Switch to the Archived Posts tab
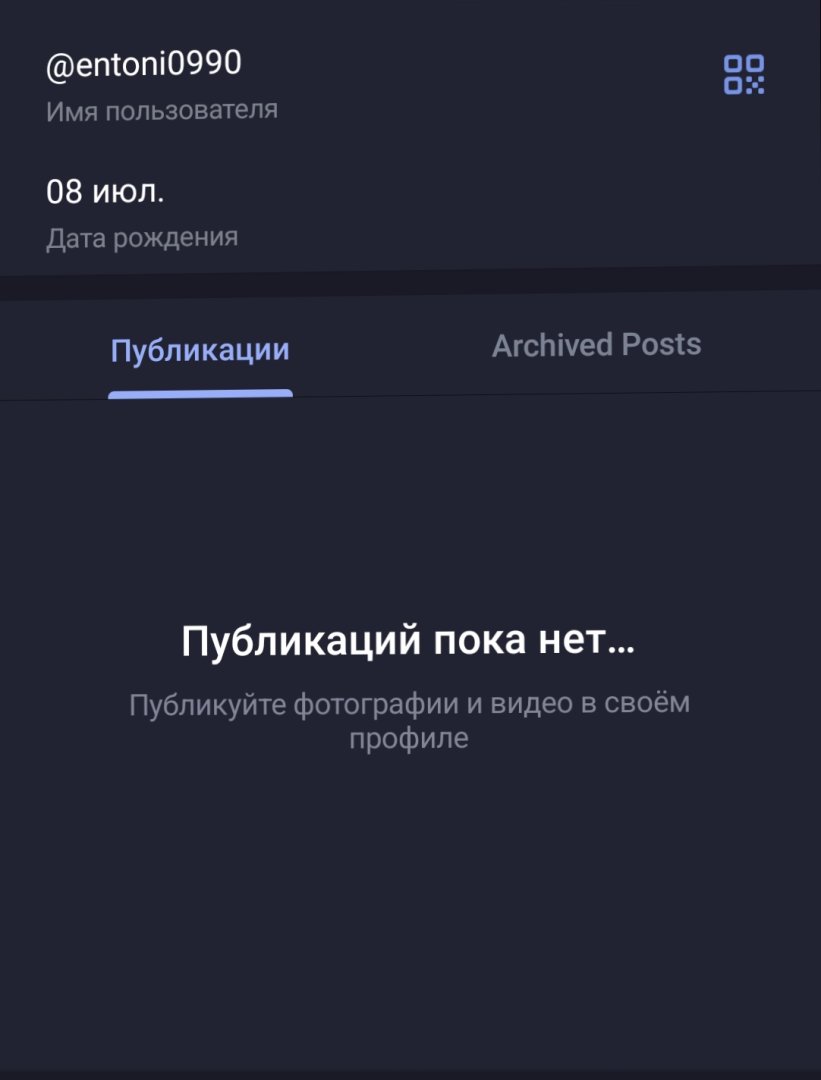 [596, 345]
